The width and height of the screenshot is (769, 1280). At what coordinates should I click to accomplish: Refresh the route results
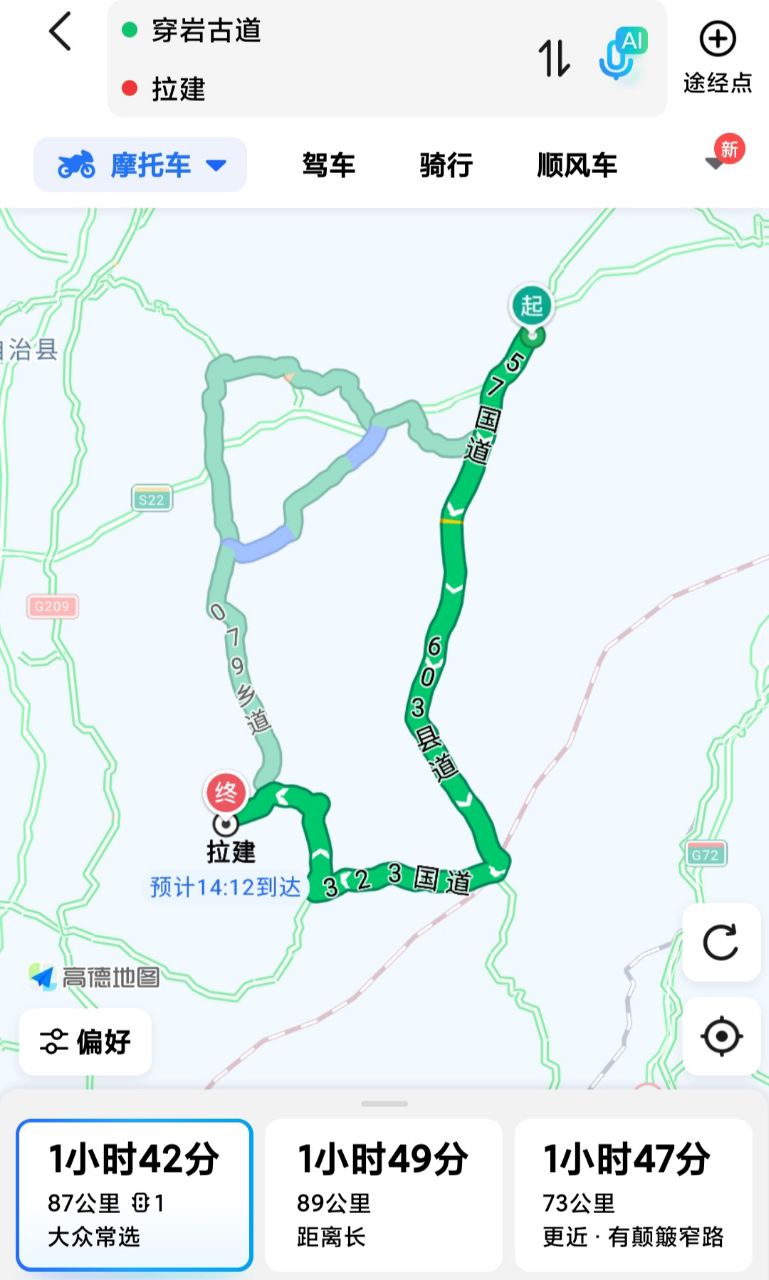(721, 942)
